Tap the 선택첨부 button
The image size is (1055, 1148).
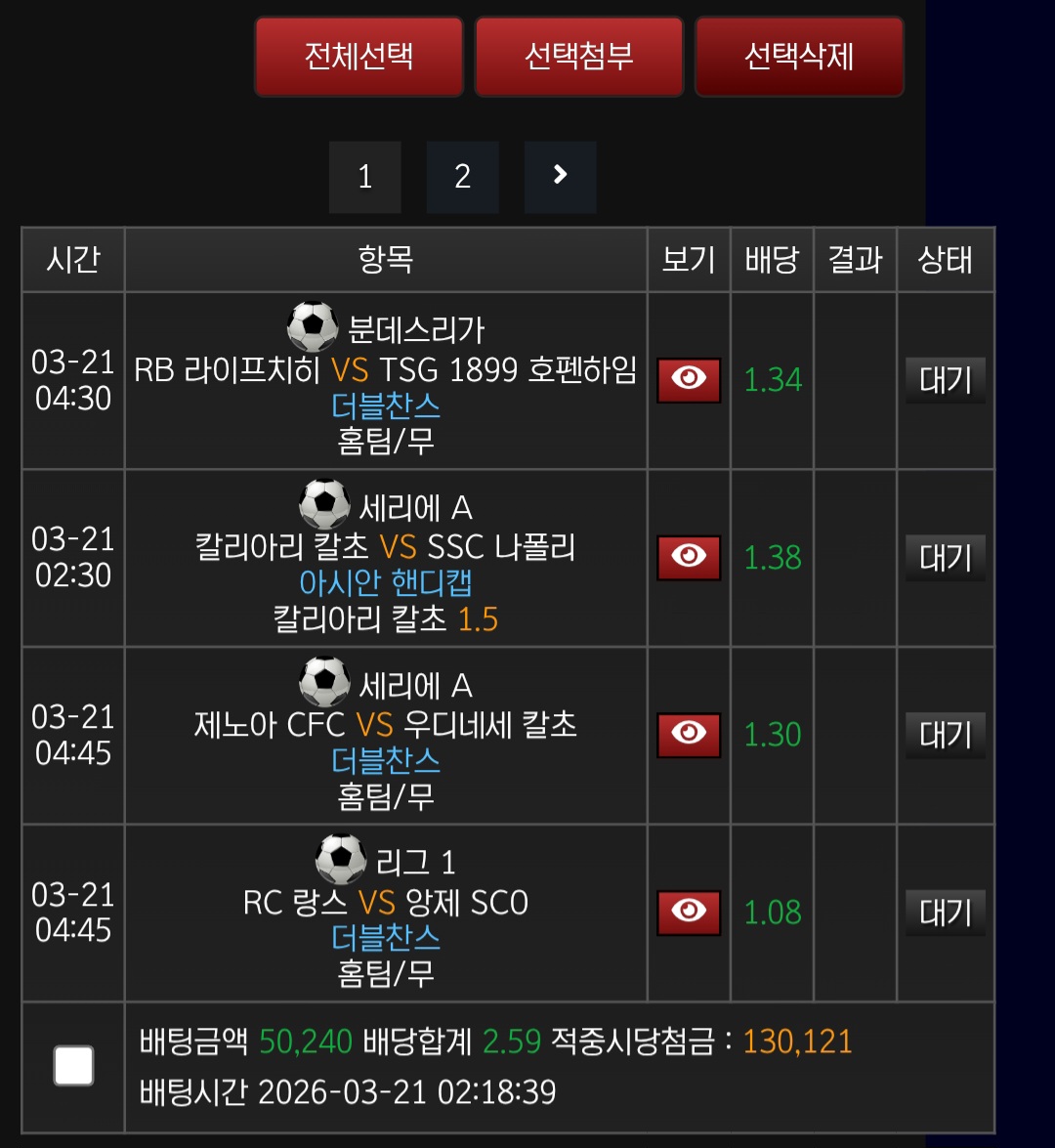[x=578, y=57]
